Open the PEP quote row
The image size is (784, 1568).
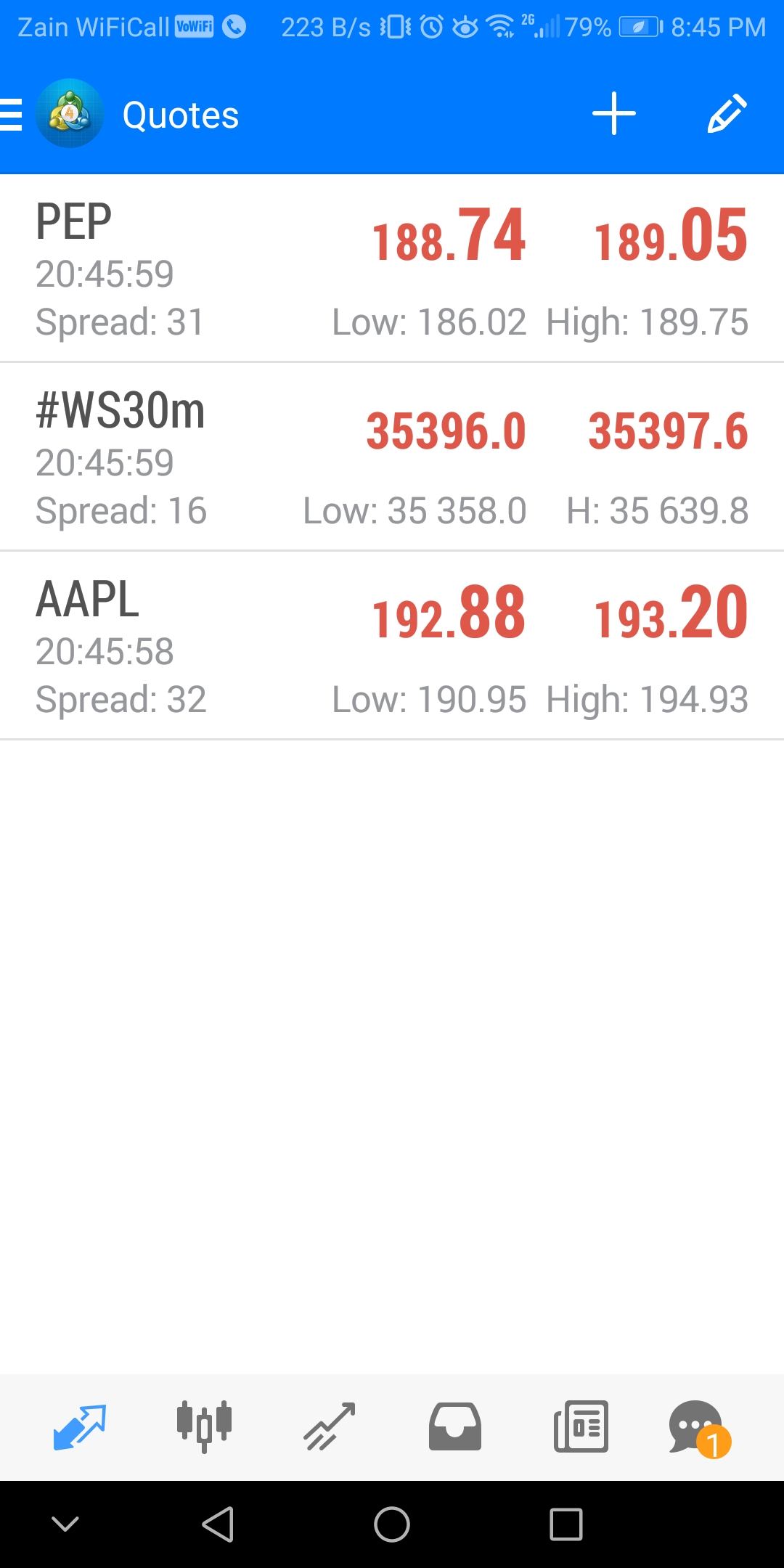click(x=392, y=269)
